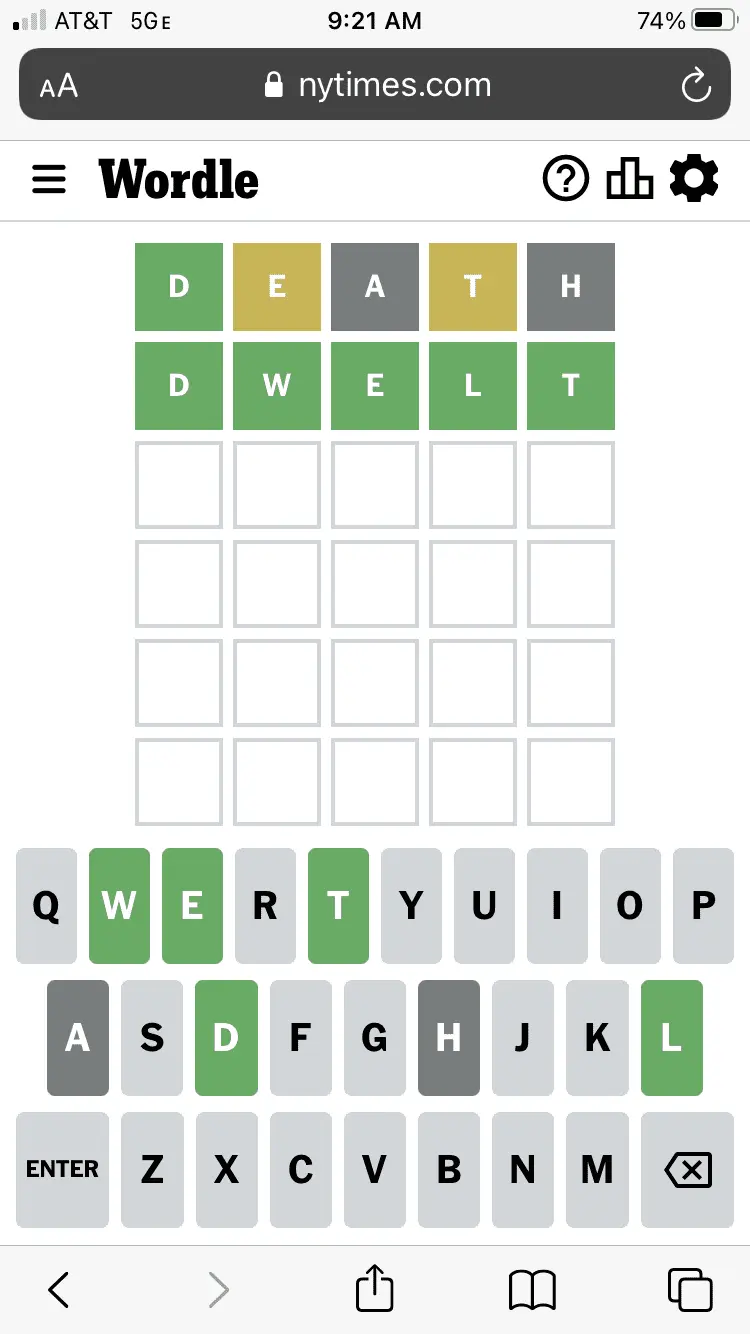Viewport: 750px width, 1334px height.
Task: Open Safari bookmarks
Action: 532,1290
